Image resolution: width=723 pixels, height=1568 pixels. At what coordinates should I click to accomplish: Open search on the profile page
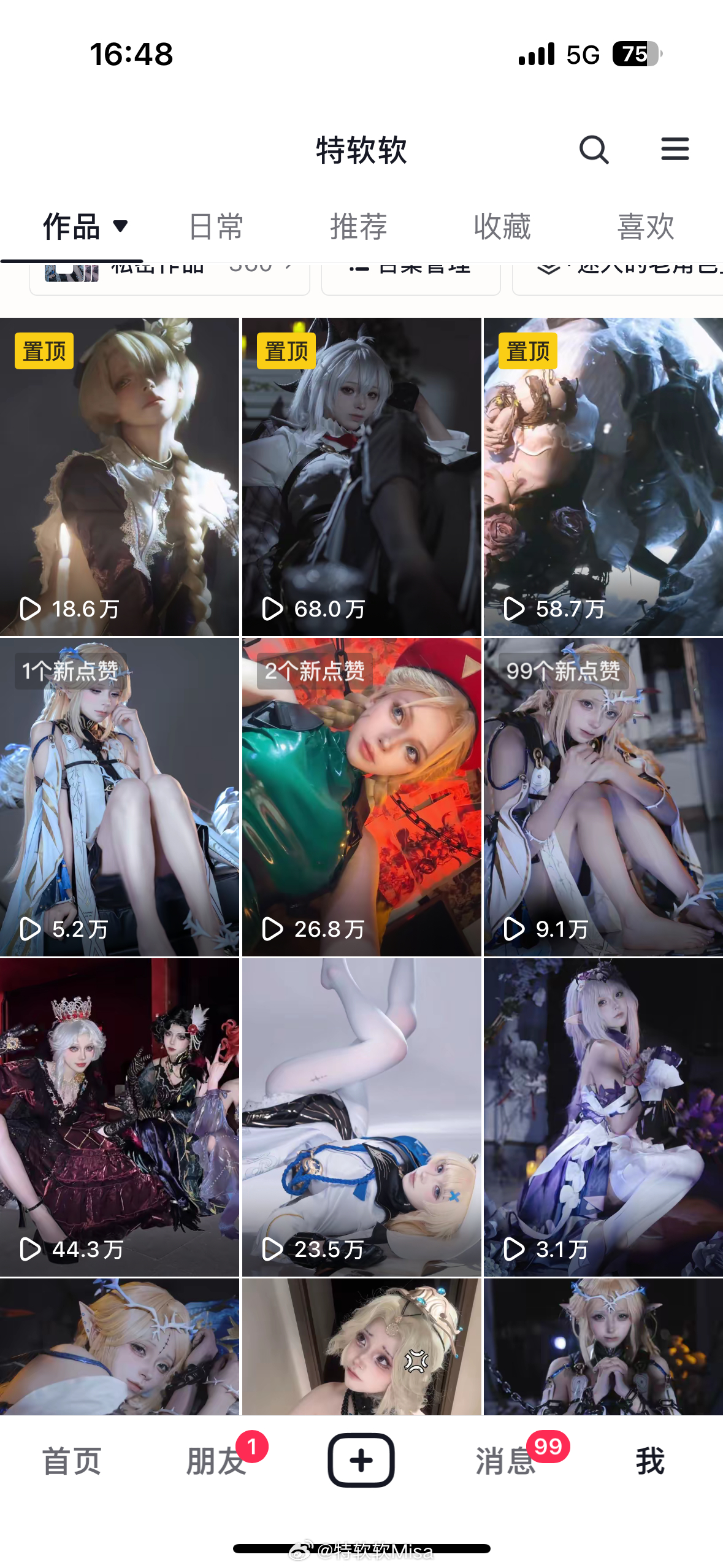click(x=594, y=150)
